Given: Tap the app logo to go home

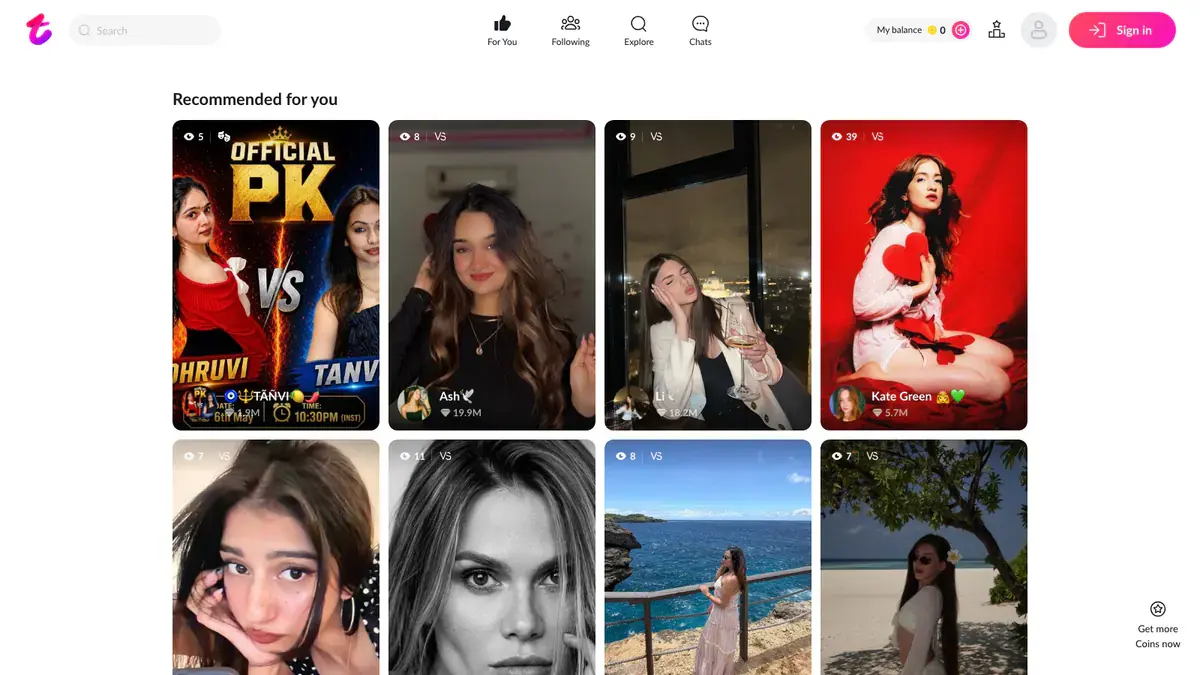Looking at the screenshot, I should [x=39, y=30].
